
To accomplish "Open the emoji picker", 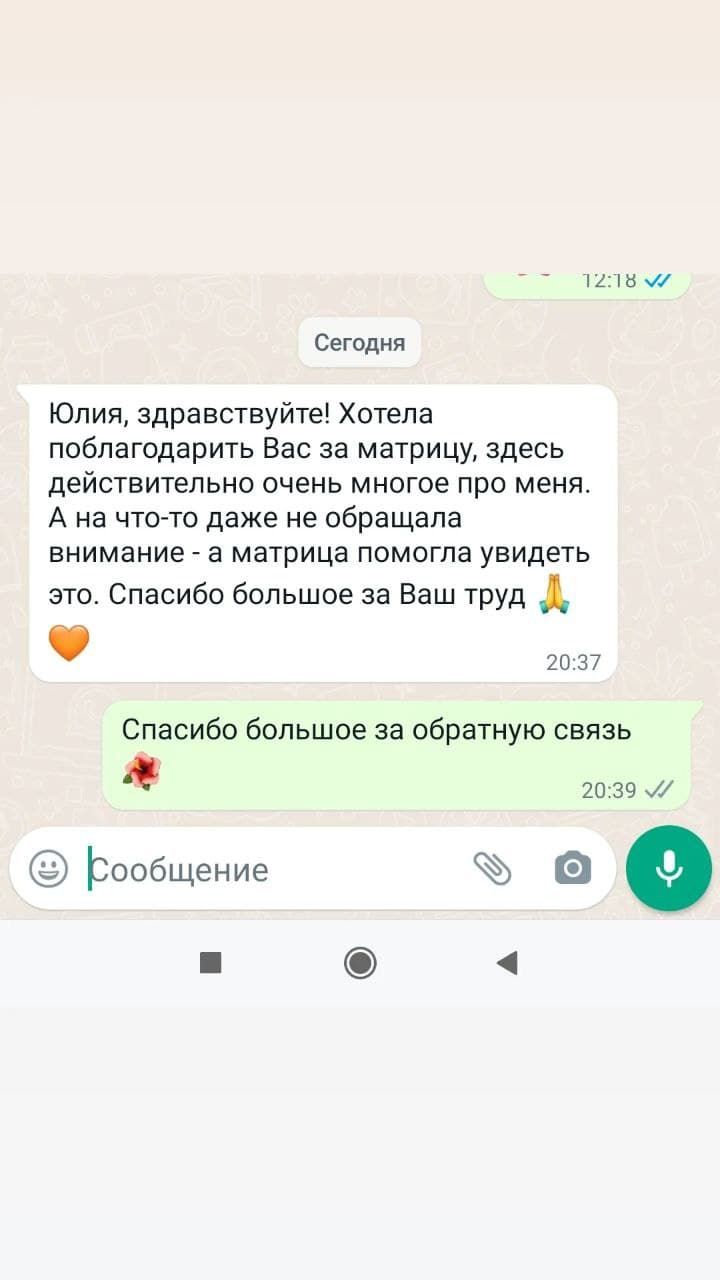I will (48, 868).
